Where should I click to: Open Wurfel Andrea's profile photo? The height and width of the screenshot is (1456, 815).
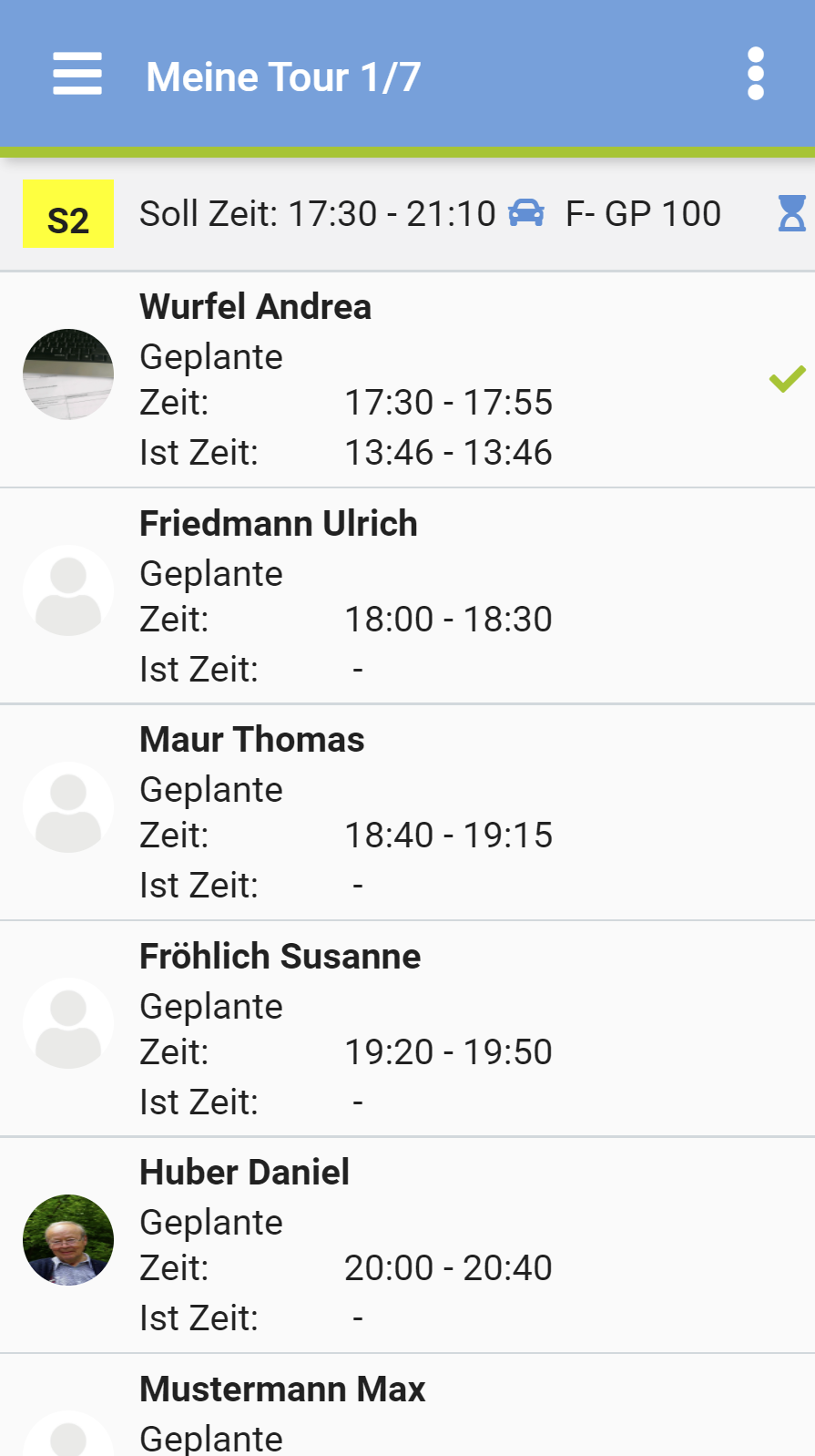pyautogui.click(x=68, y=374)
